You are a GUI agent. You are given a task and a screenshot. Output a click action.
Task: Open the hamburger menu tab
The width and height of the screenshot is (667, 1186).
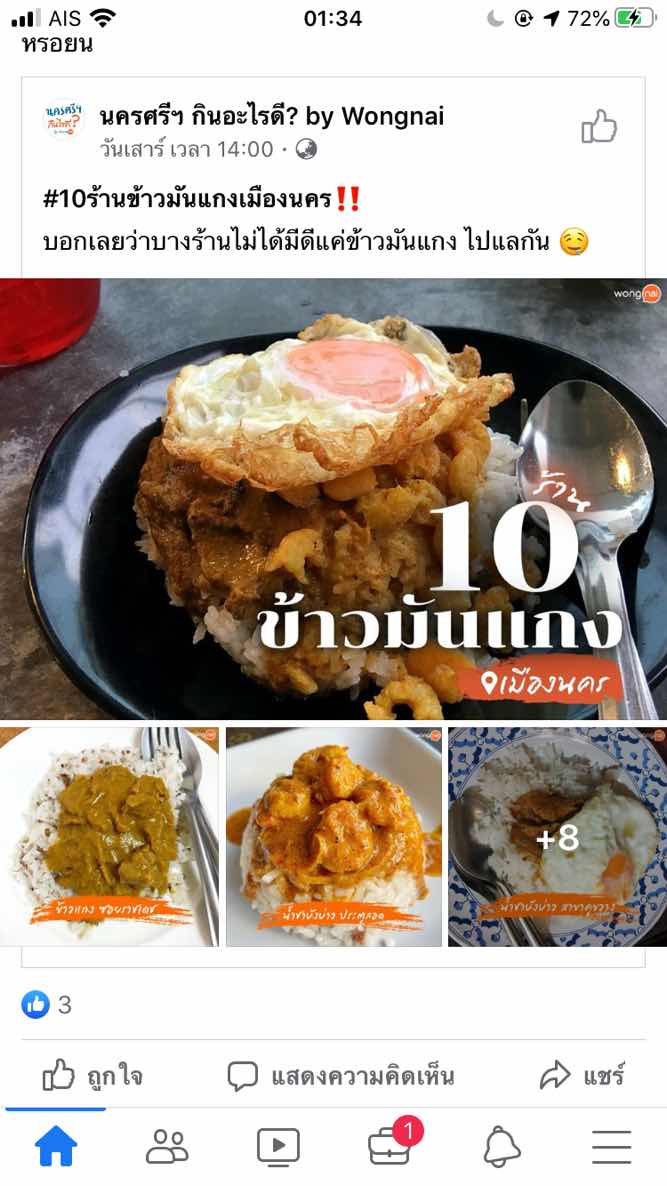point(611,1146)
